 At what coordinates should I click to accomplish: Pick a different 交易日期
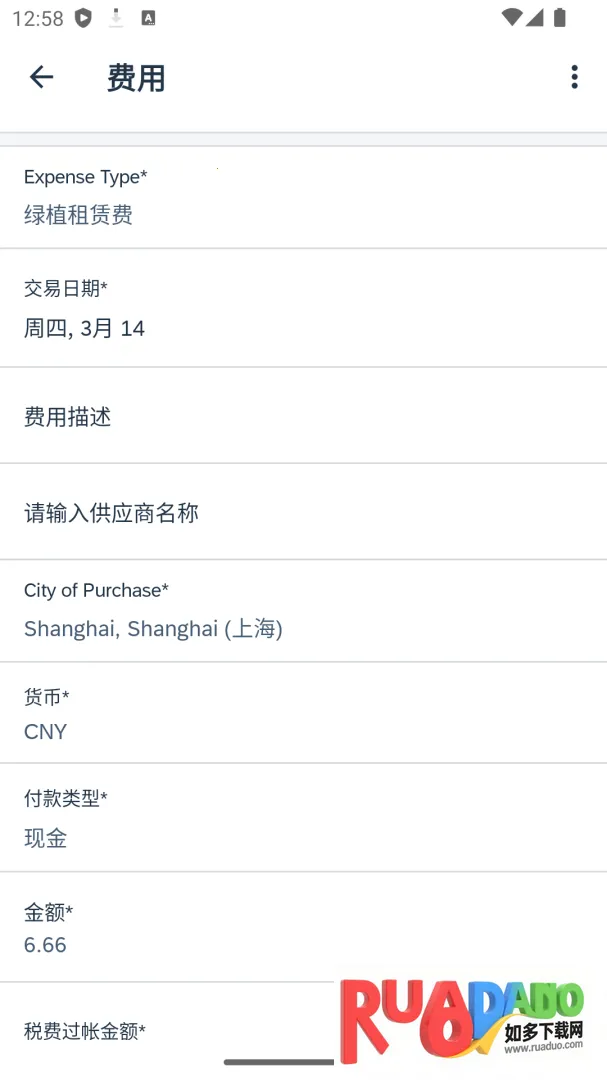click(x=303, y=309)
